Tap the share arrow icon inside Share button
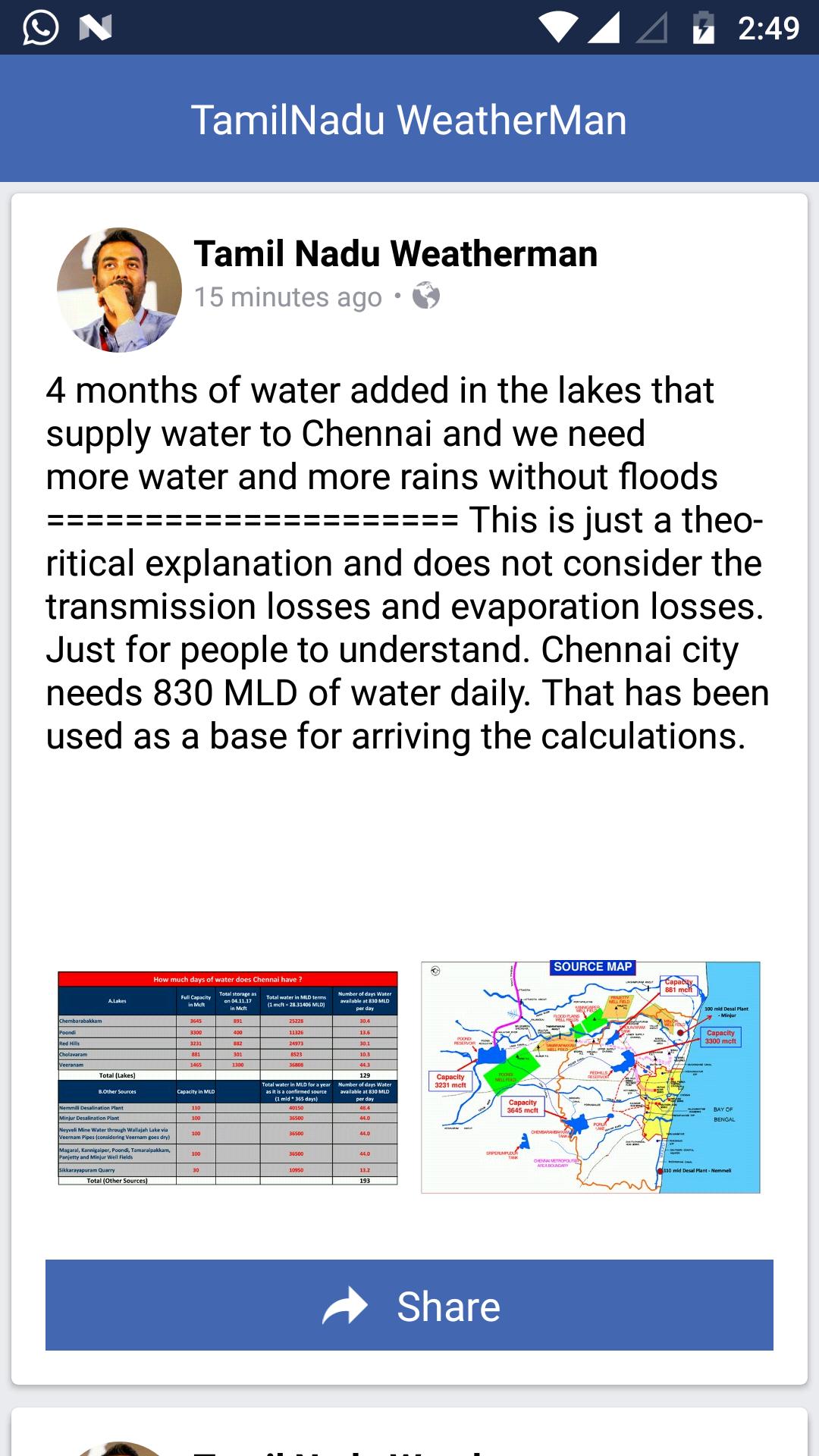819x1456 pixels. click(345, 1305)
